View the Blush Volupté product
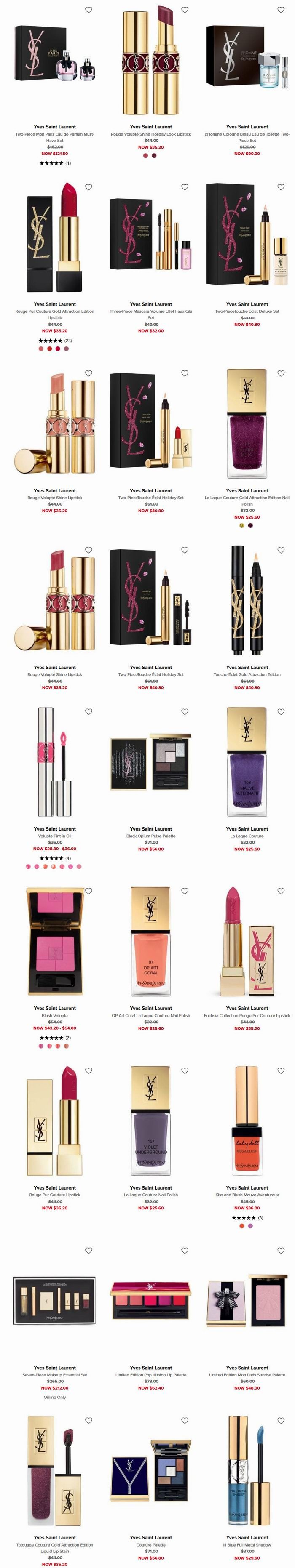 click(x=55, y=1015)
